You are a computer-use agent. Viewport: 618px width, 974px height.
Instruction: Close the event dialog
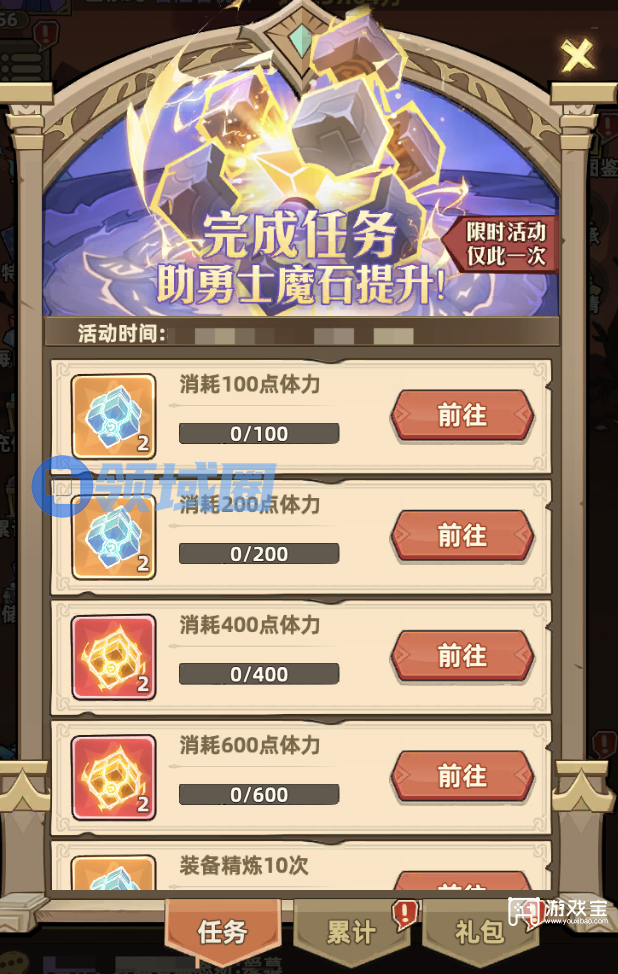pos(578,55)
